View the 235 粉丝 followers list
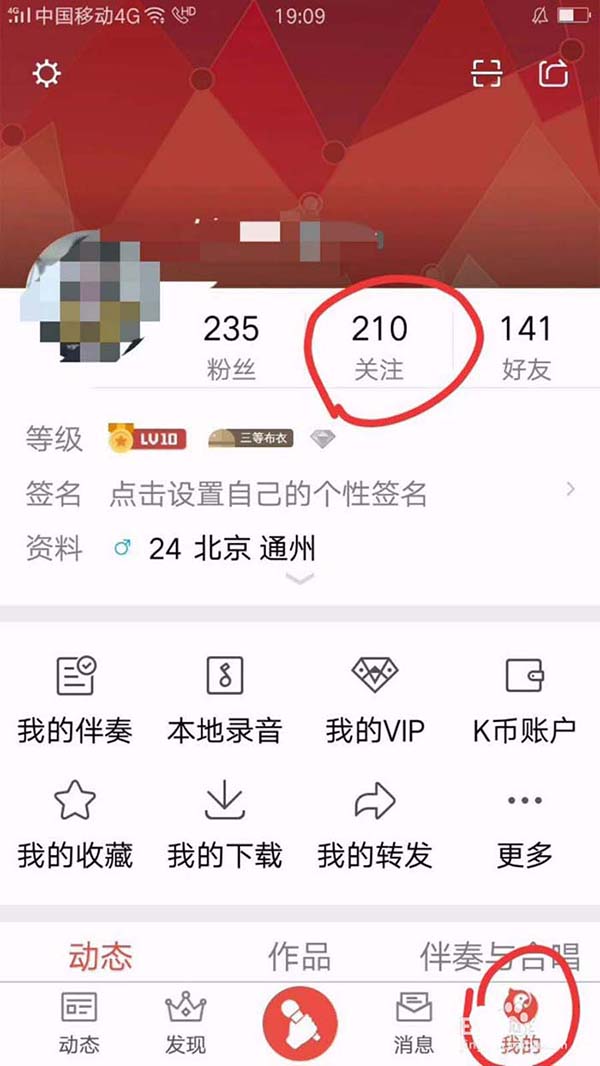 [231, 345]
